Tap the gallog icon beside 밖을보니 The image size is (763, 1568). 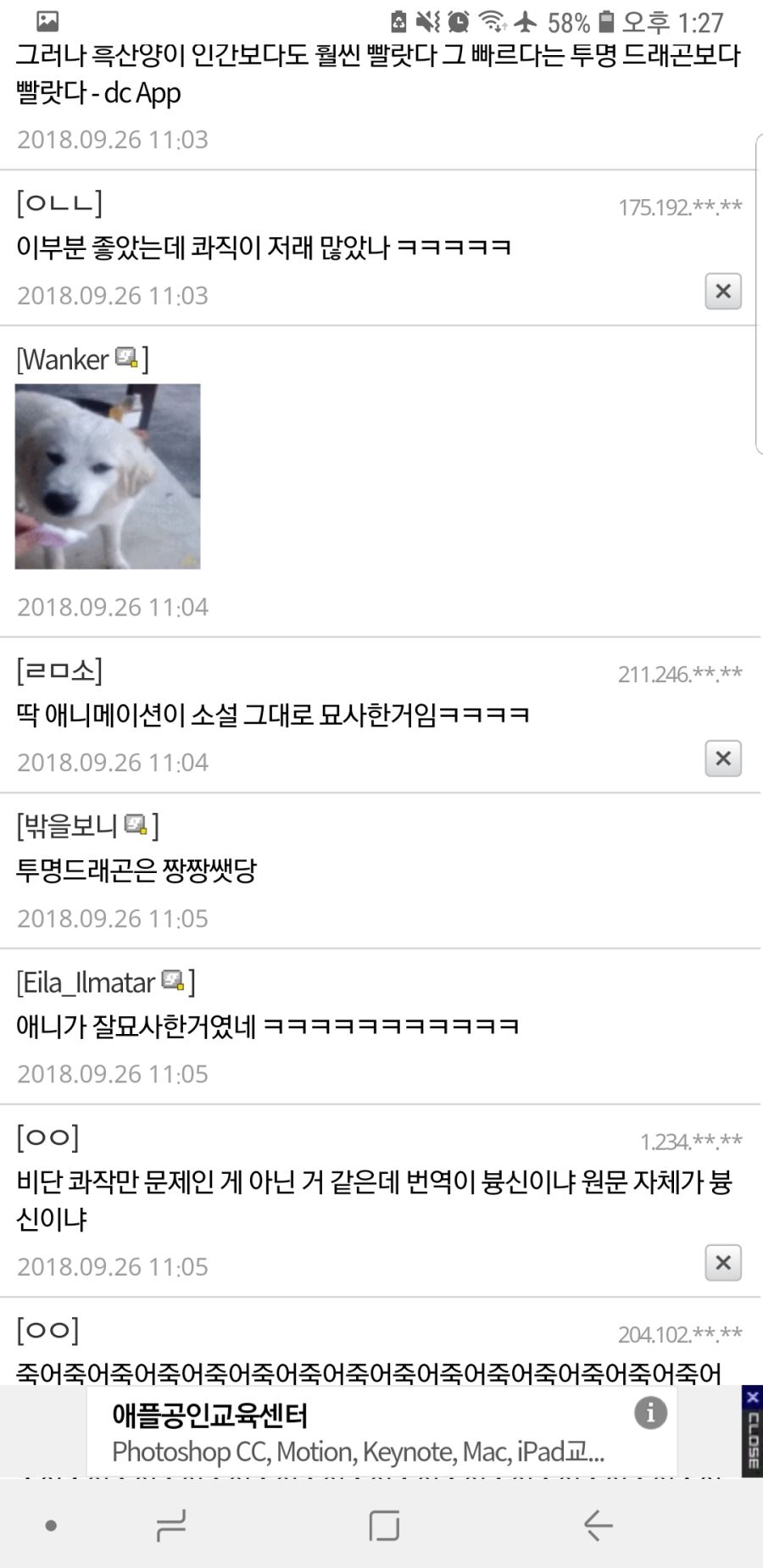(x=136, y=823)
